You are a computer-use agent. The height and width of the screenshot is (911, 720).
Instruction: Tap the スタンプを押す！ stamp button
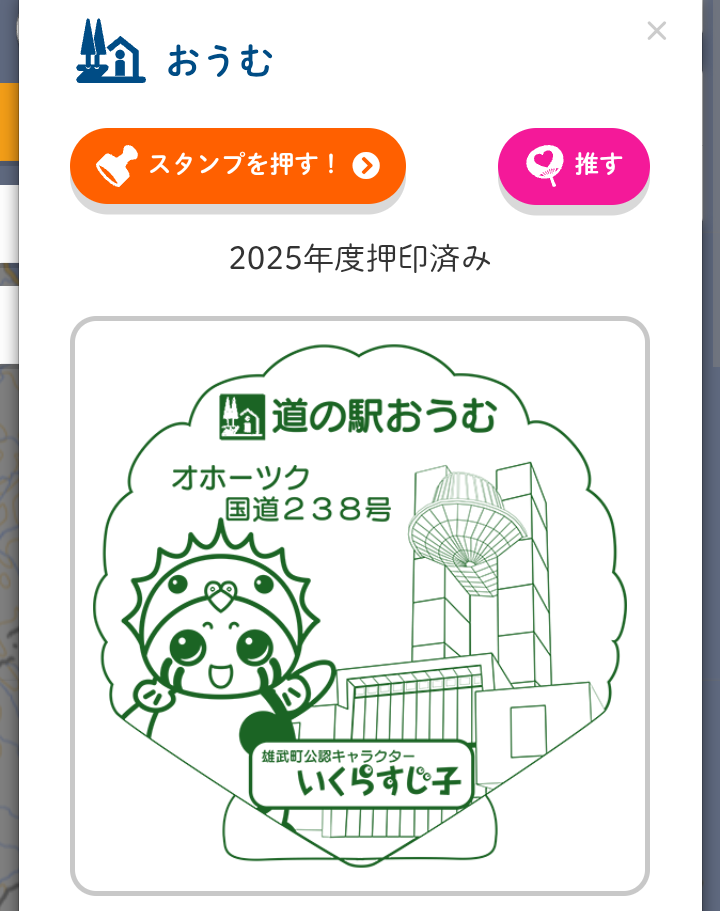[238, 166]
